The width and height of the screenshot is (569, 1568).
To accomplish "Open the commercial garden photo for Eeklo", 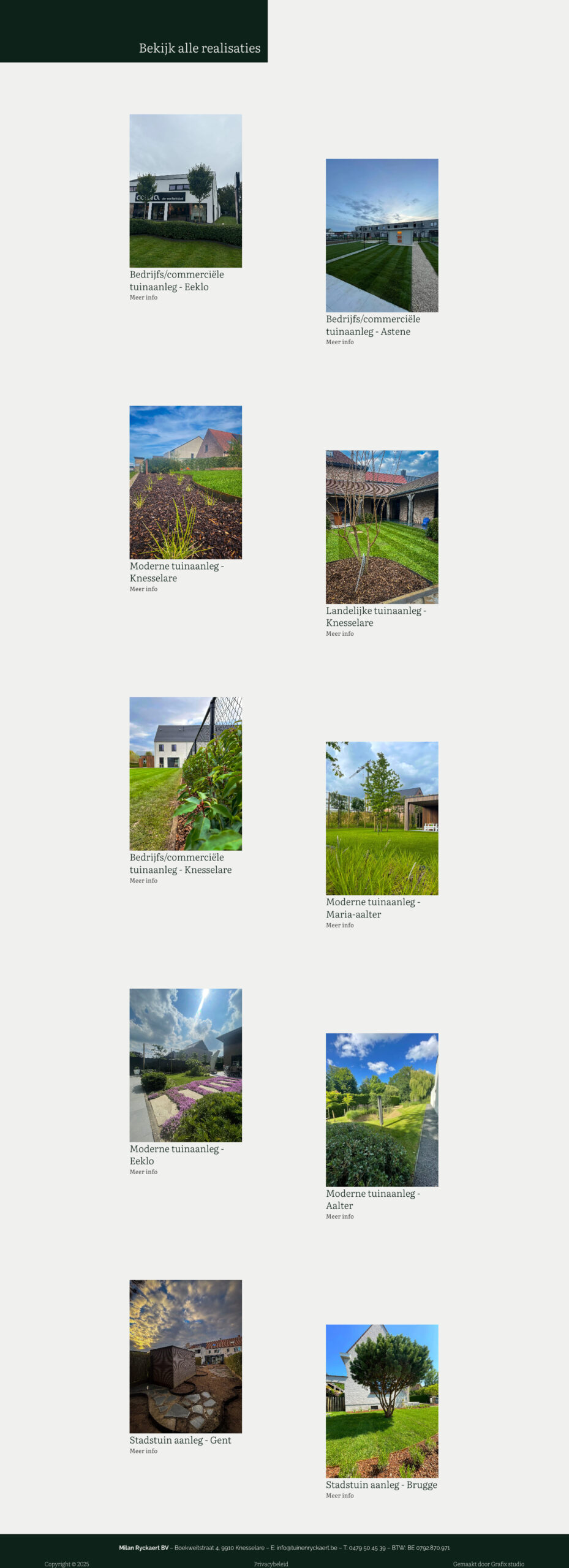I will (x=186, y=190).
